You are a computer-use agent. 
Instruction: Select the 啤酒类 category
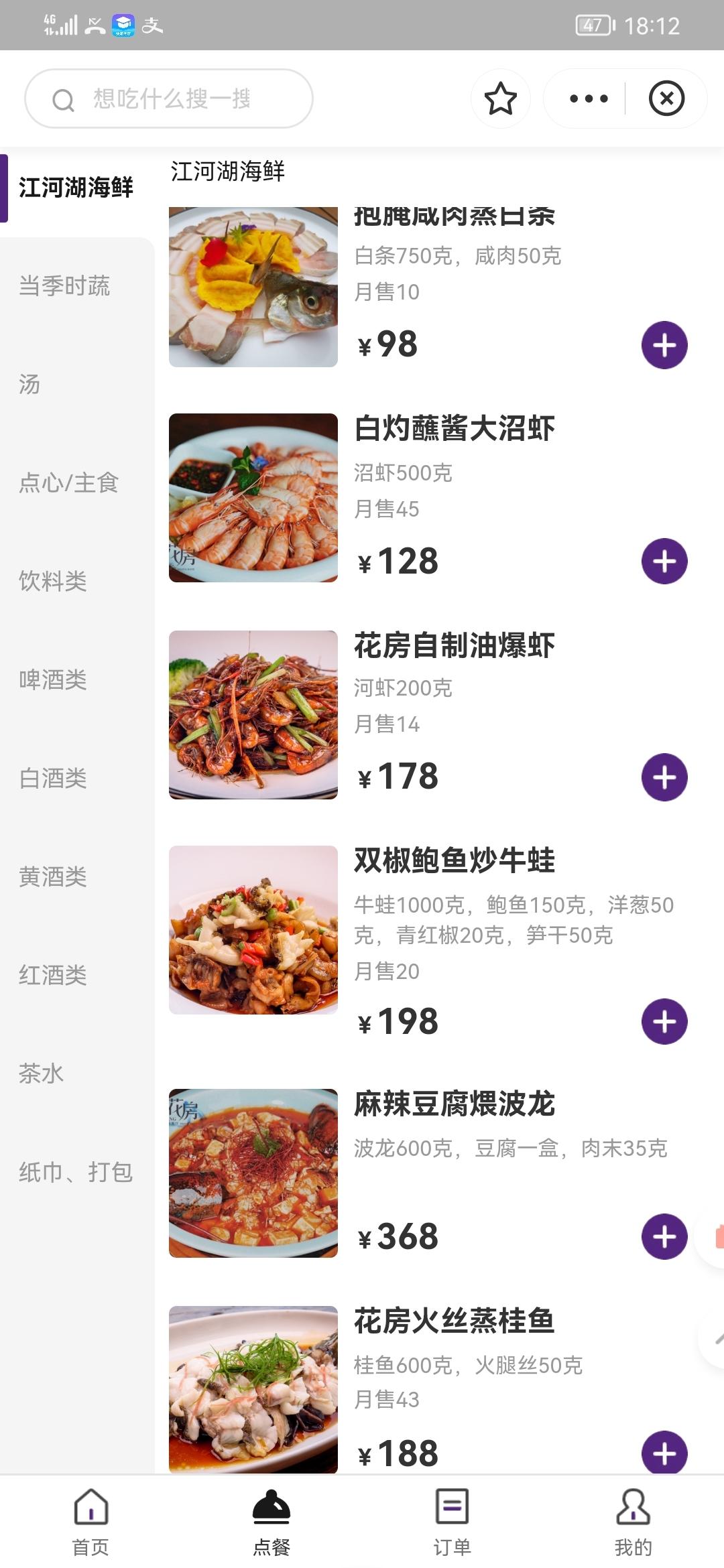(x=53, y=679)
